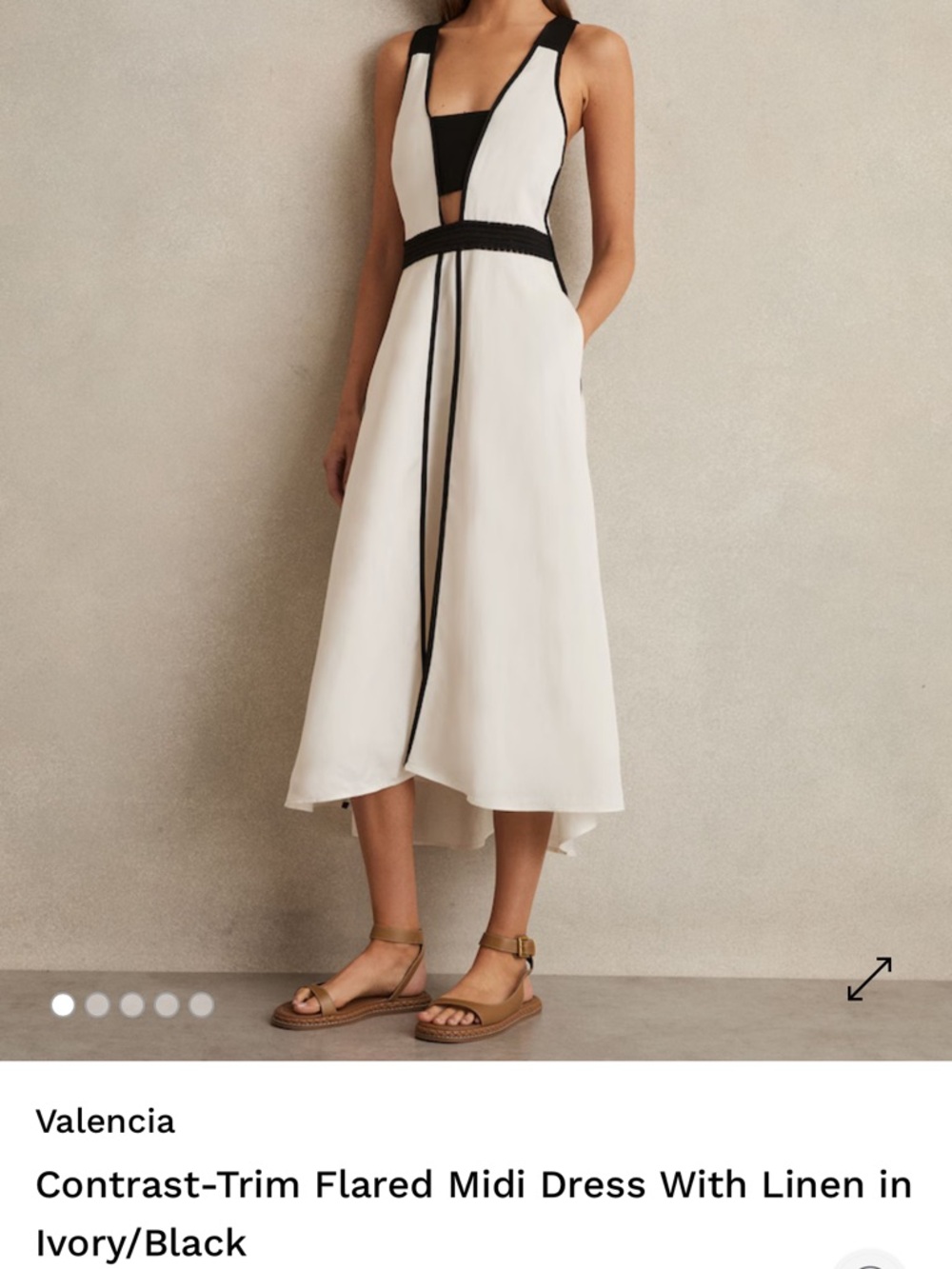Switch gallery to the next image via its dot
This screenshot has height=1269, width=952.
tap(97, 1004)
